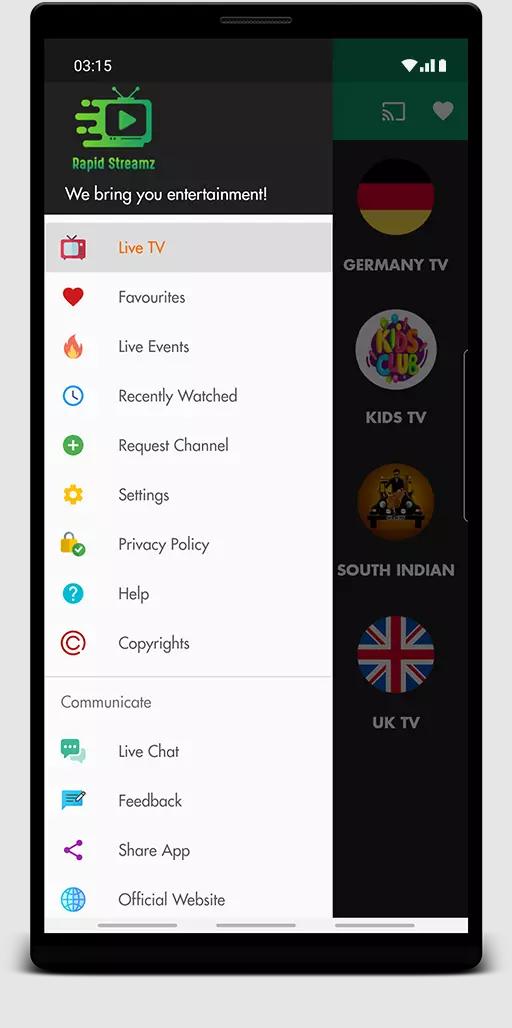Image resolution: width=512 pixels, height=1028 pixels.
Task: View the Privacy Policy
Action: (189, 545)
